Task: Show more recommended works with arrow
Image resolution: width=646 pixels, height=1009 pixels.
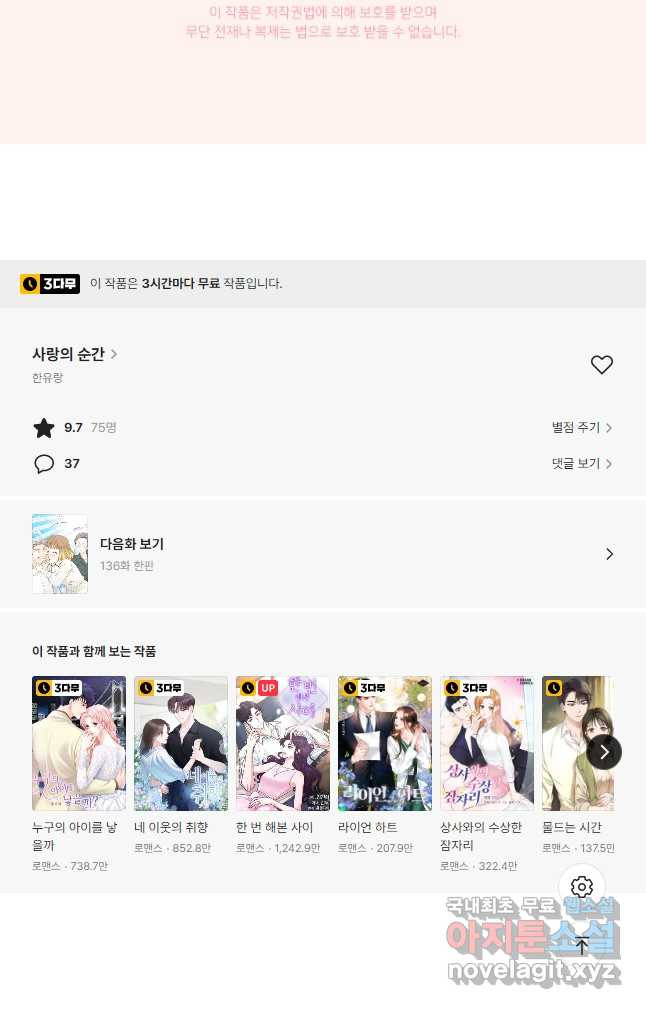Action: (x=604, y=752)
